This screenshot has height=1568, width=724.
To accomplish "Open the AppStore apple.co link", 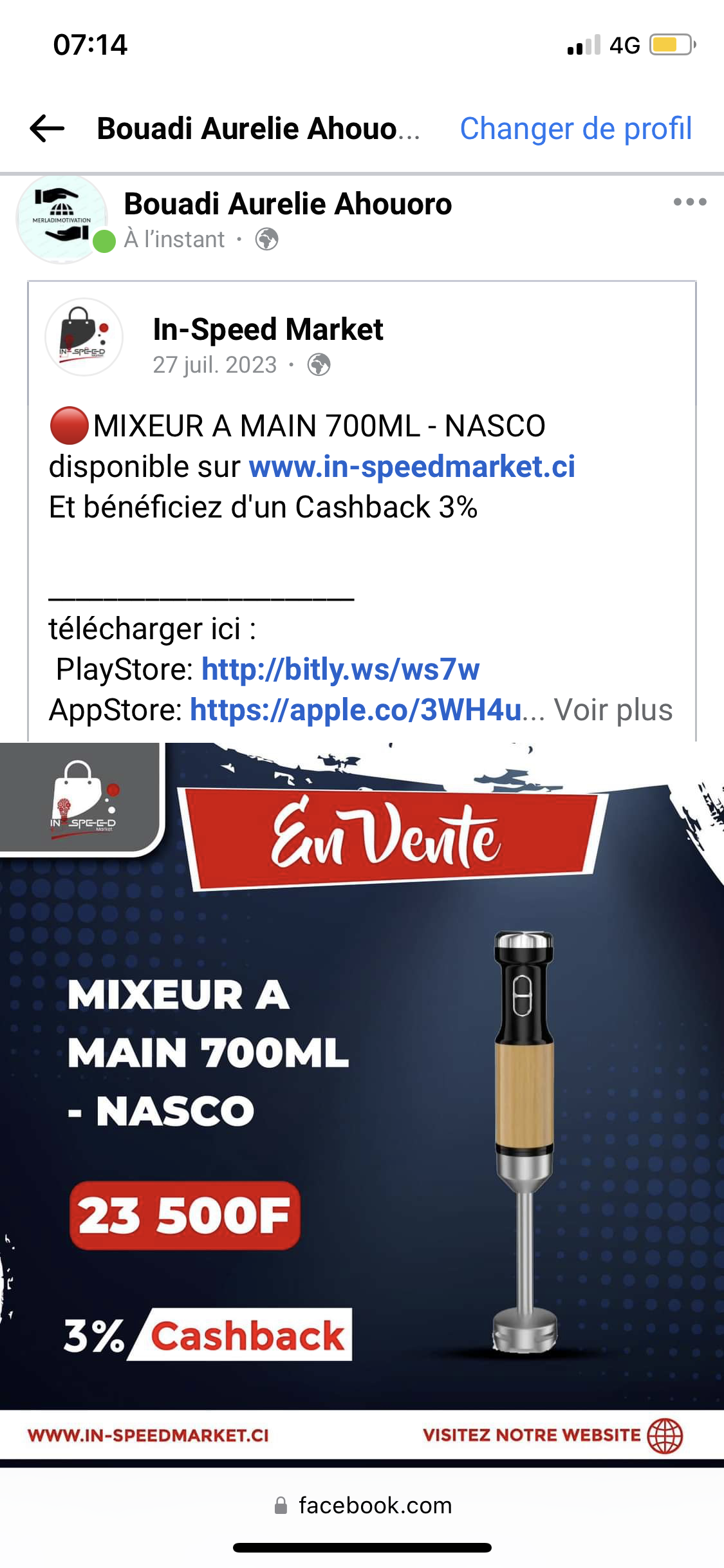I will [x=356, y=710].
